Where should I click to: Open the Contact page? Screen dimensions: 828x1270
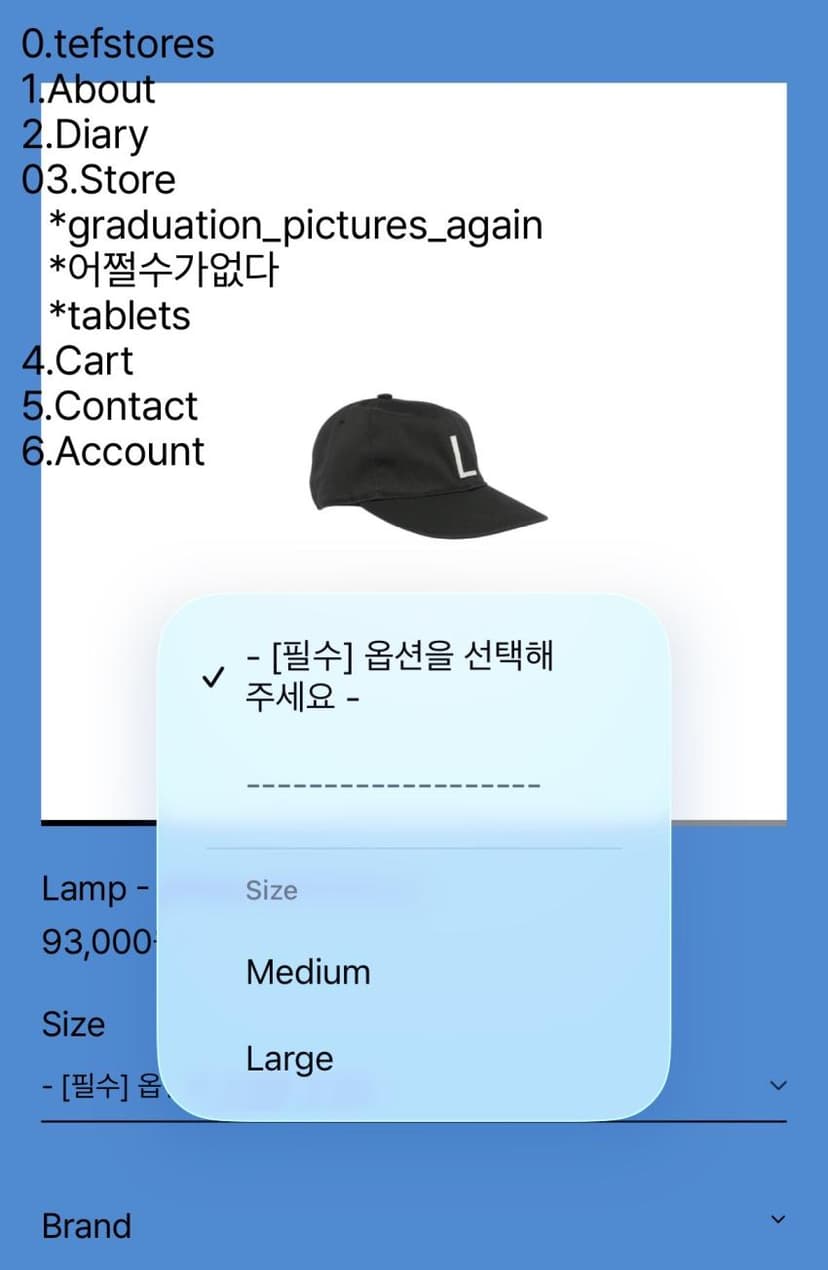[110, 406]
